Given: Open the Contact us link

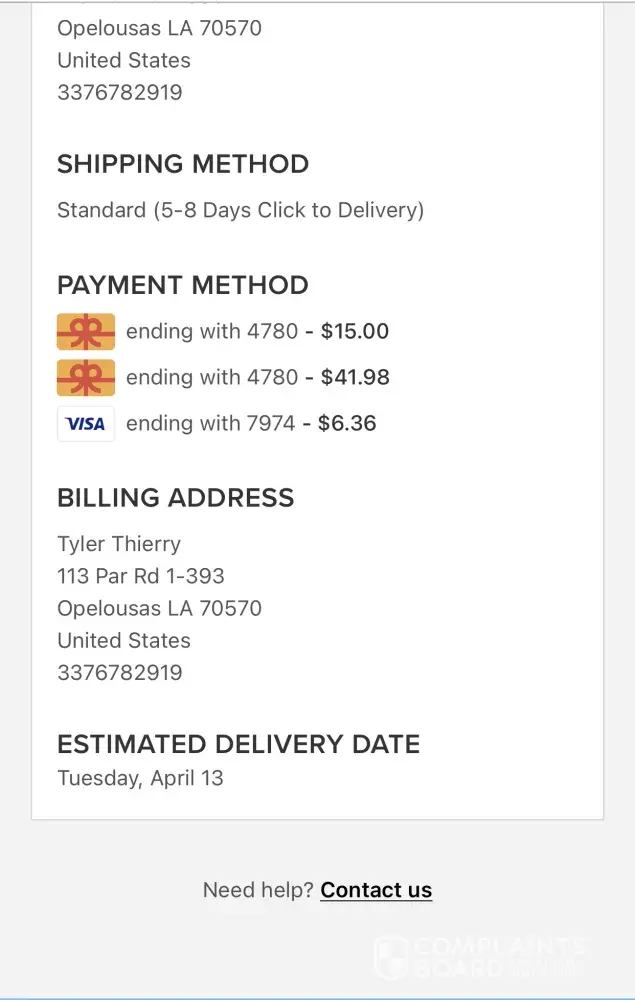Looking at the screenshot, I should pos(376,890).
